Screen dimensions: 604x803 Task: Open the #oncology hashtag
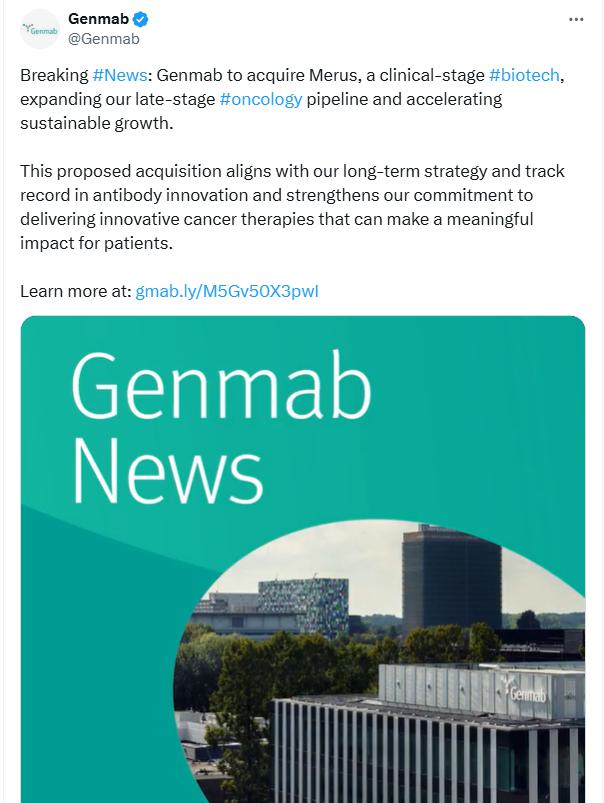(260, 100)
